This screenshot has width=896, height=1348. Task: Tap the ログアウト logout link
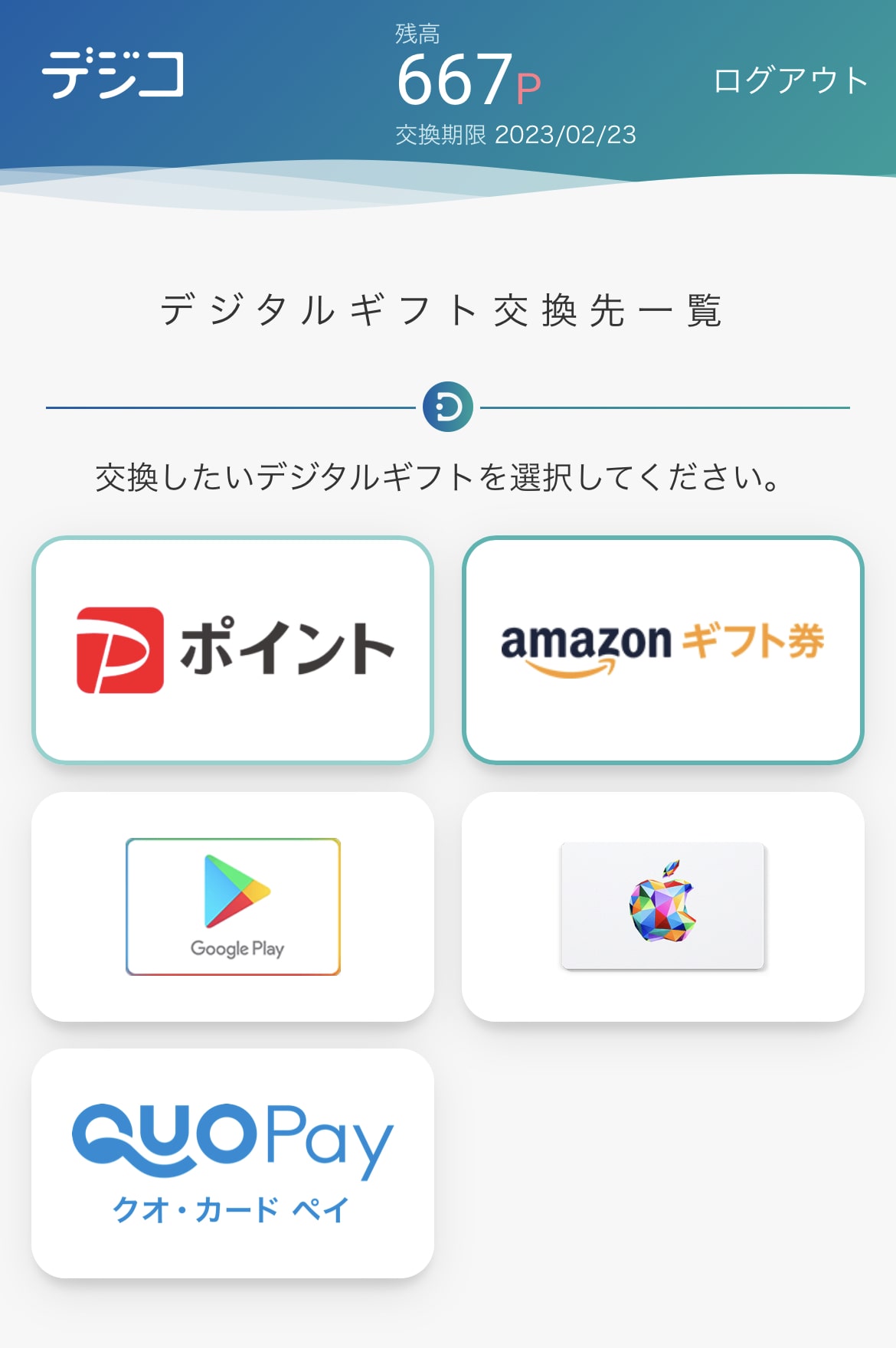point(790,80)
